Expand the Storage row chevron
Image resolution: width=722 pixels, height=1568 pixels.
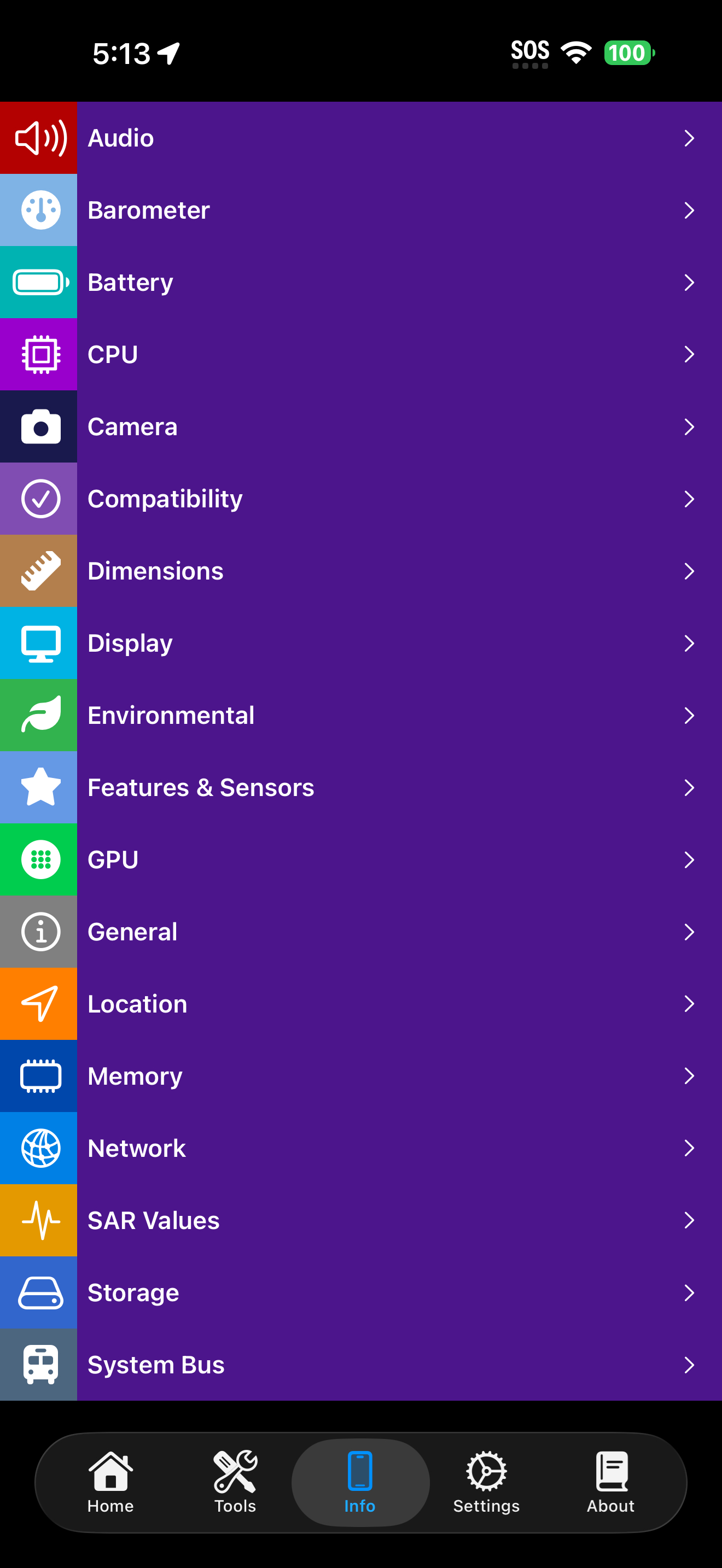coord(689,1292)
